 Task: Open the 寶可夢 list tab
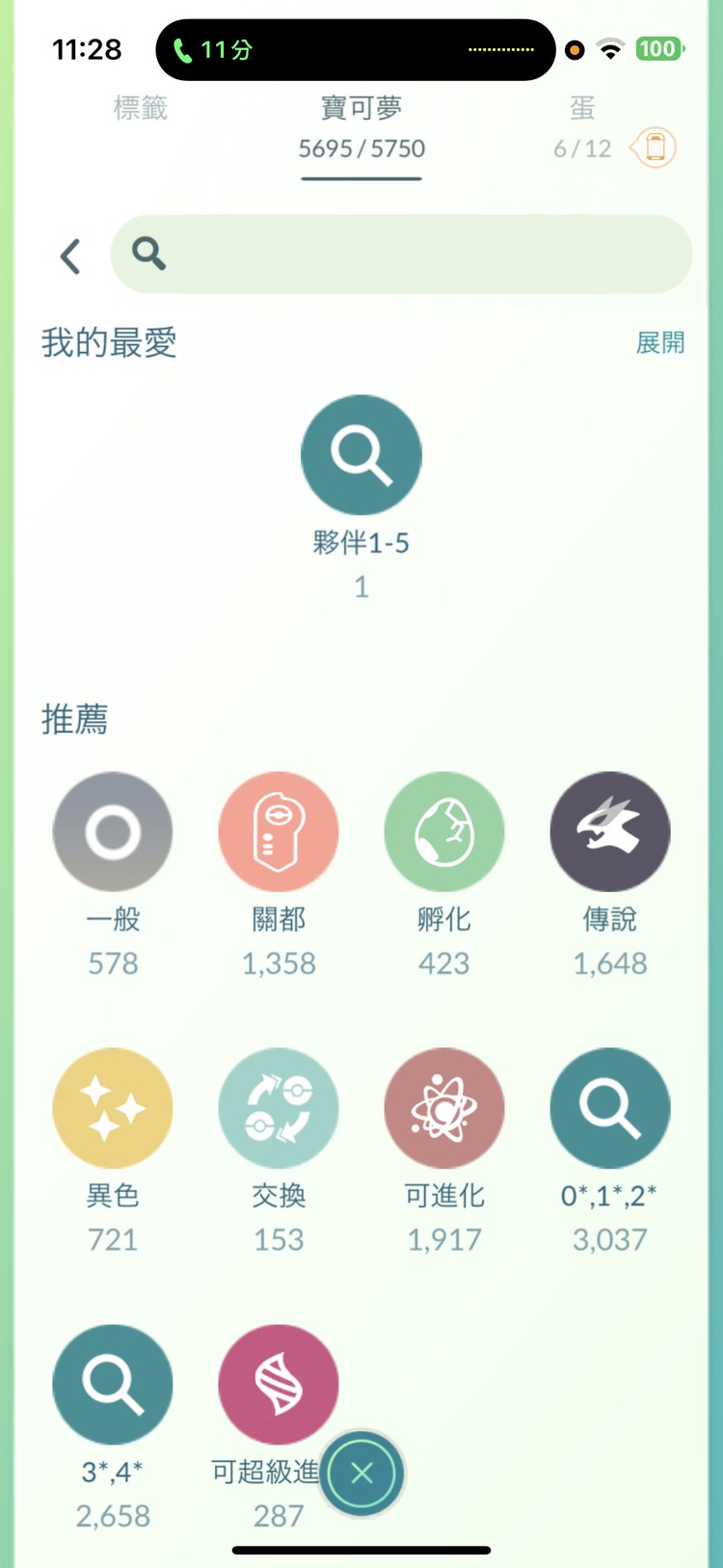point(361,109)
